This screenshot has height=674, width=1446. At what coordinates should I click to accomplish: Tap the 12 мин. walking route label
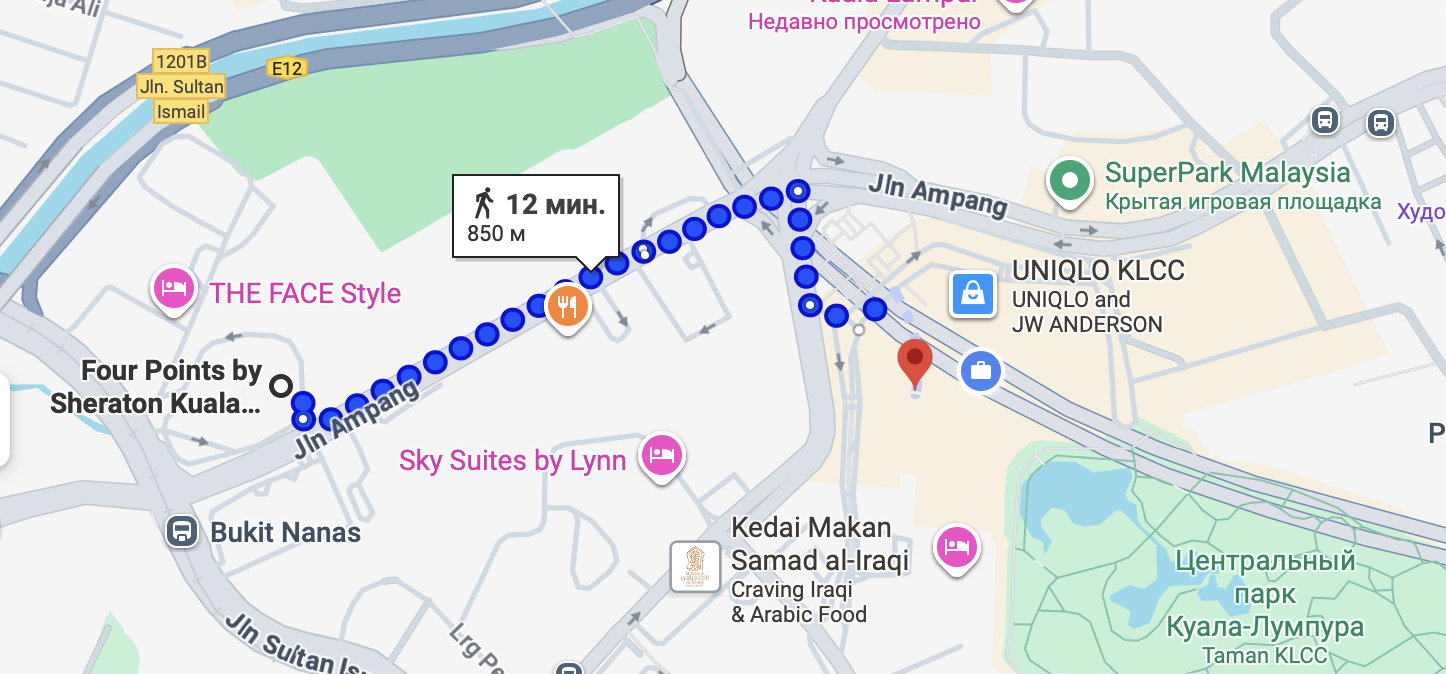[x=536, y=216]
